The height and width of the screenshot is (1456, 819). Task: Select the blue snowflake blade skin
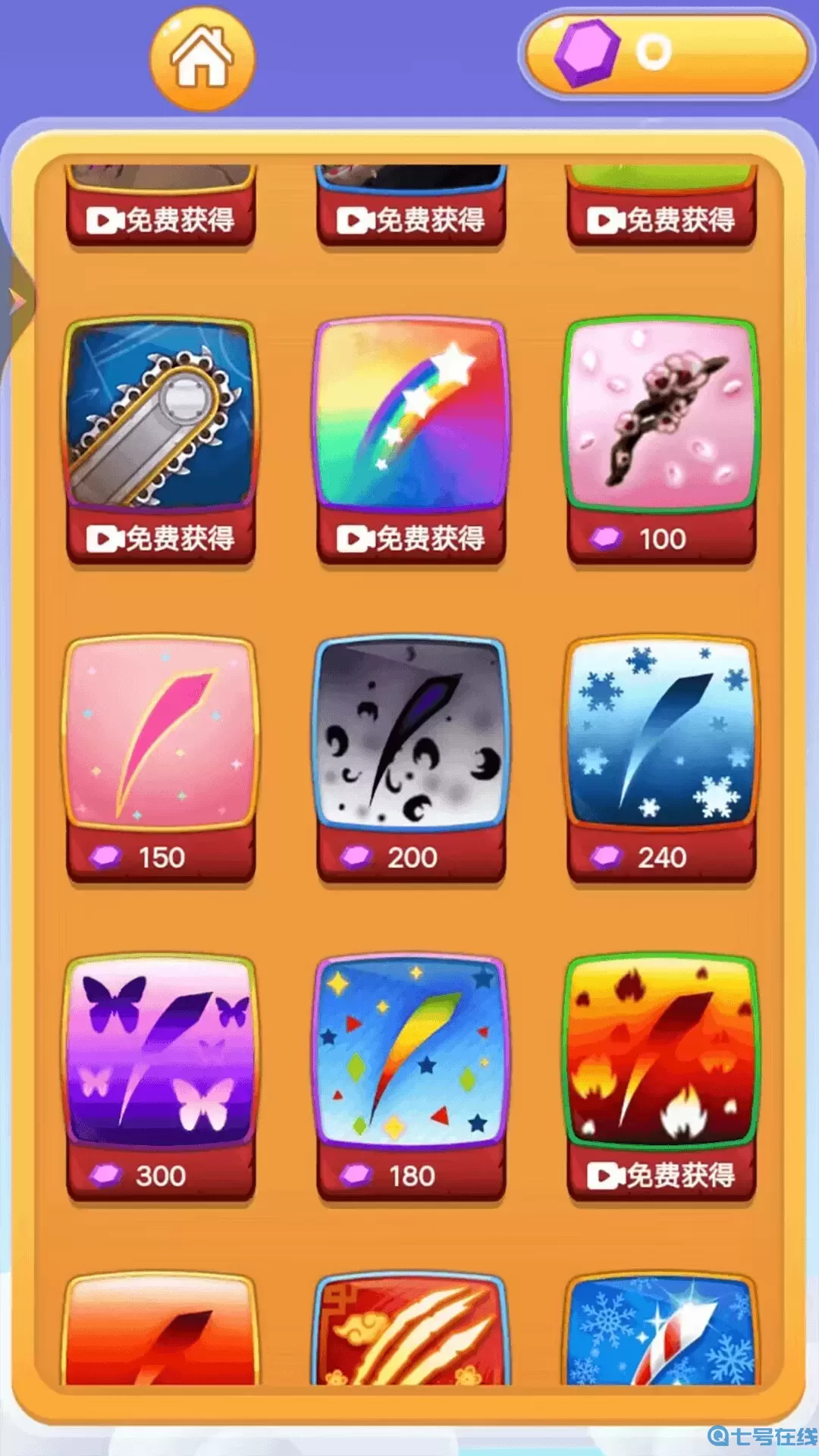click(x=661, y=733)
